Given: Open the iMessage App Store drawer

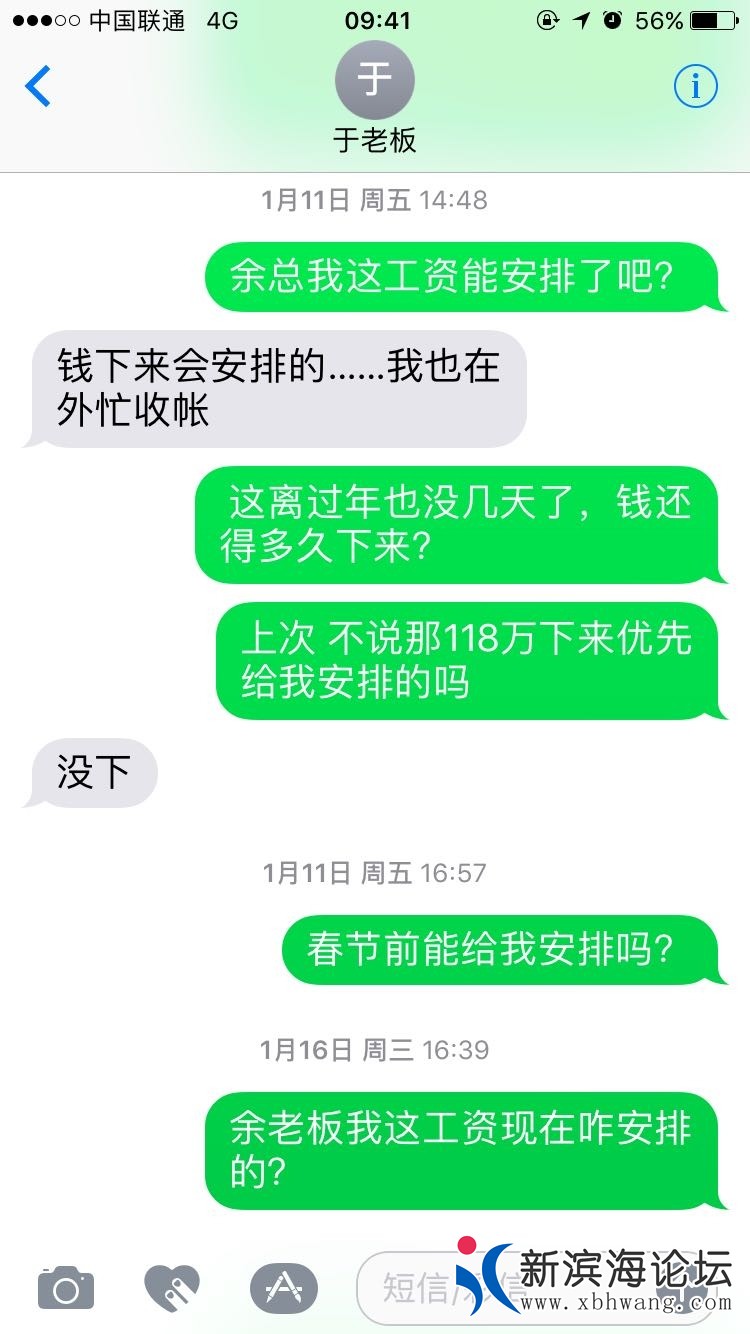Looking at the screenshot, I should point(284,1288).
